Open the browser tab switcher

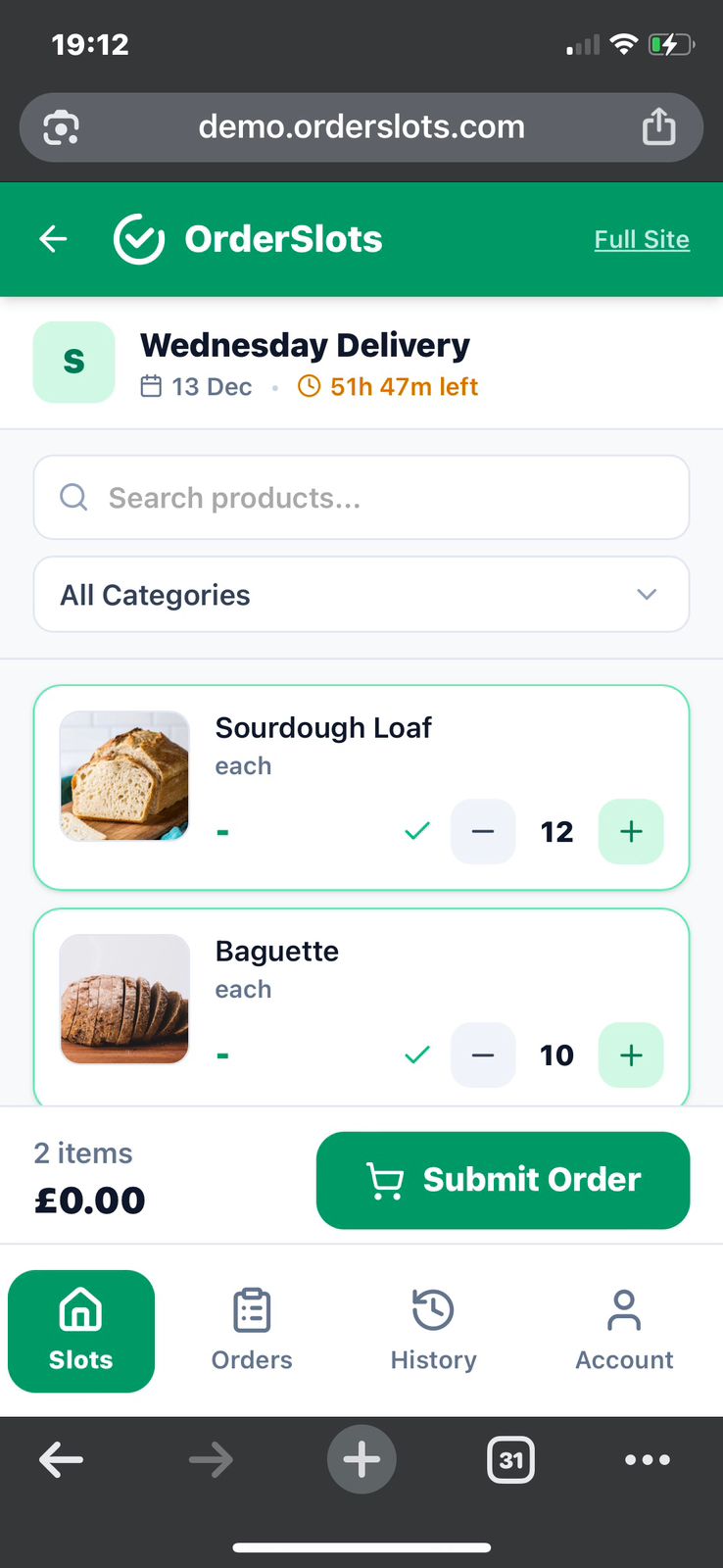(x=510, y=1460)
